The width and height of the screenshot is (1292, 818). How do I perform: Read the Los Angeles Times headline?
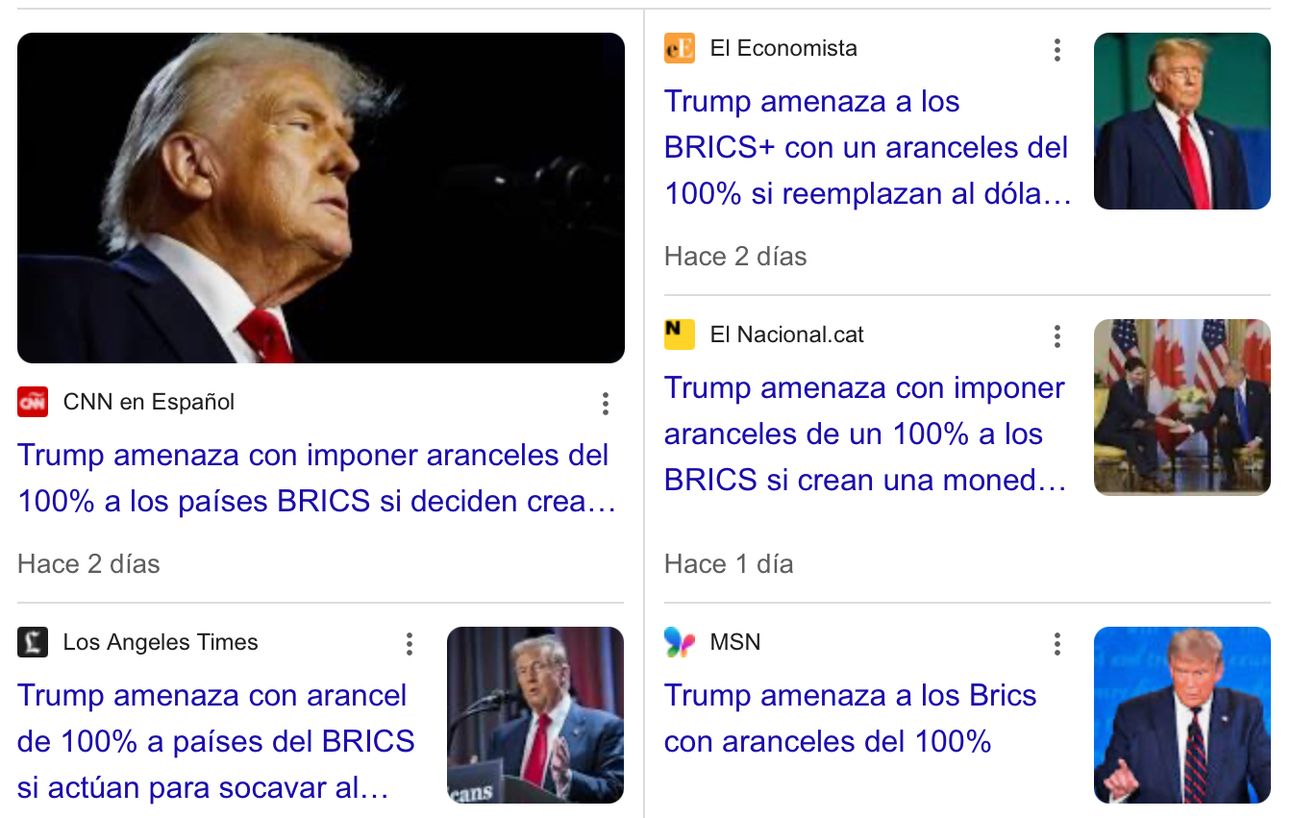point(215,741)
